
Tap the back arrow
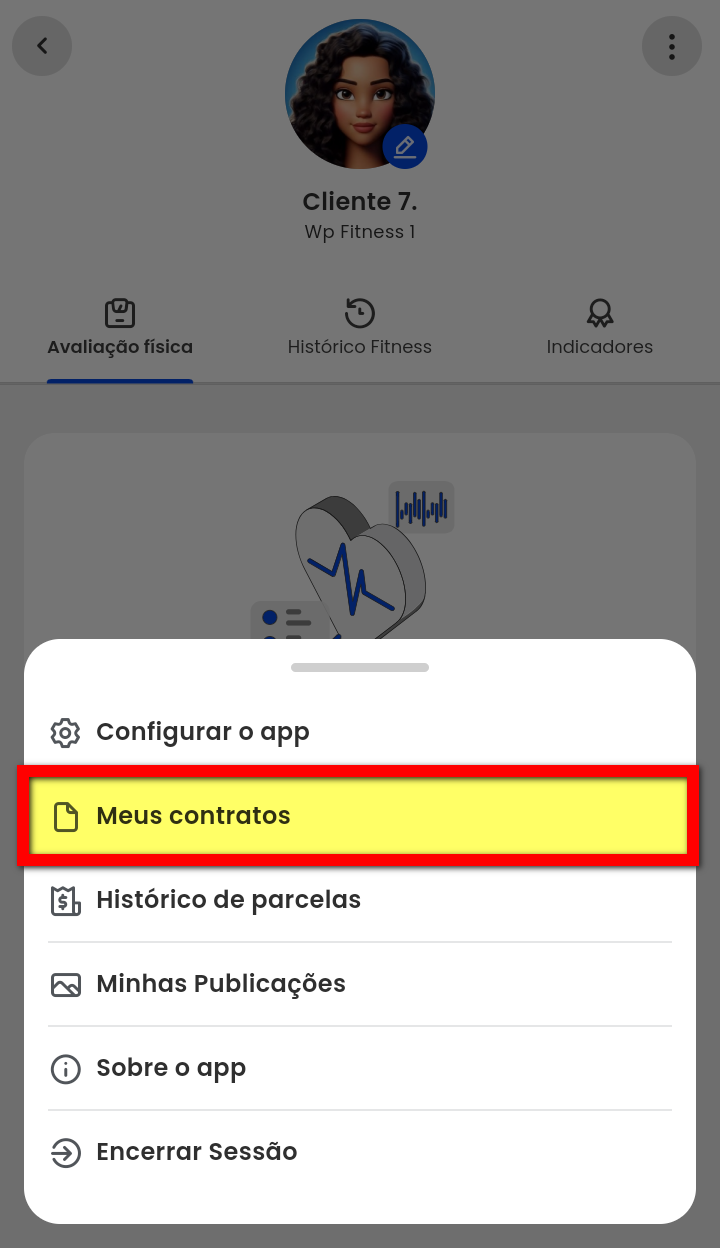coord(42,46)
